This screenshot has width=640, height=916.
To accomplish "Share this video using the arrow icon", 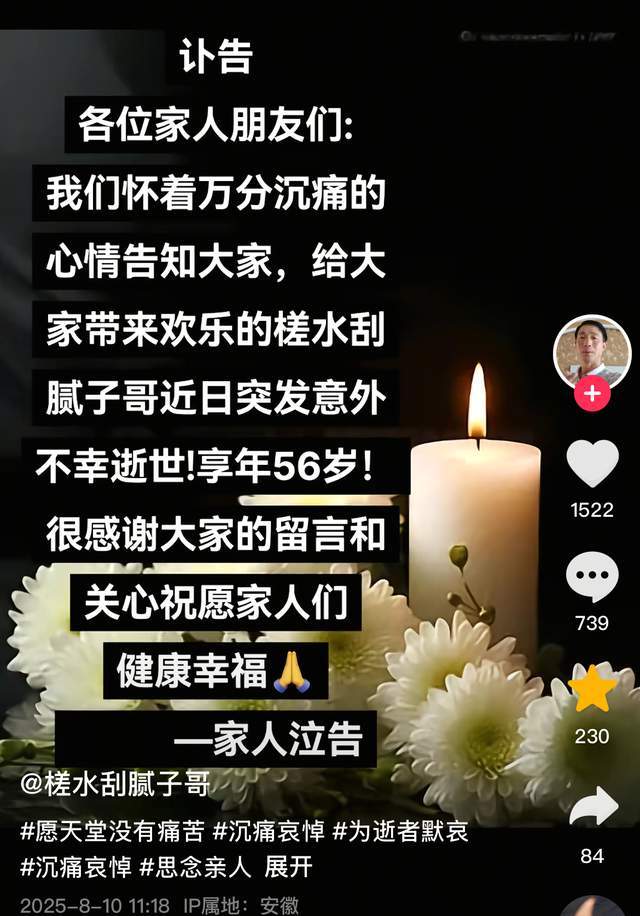I will (x=592, y=808).
